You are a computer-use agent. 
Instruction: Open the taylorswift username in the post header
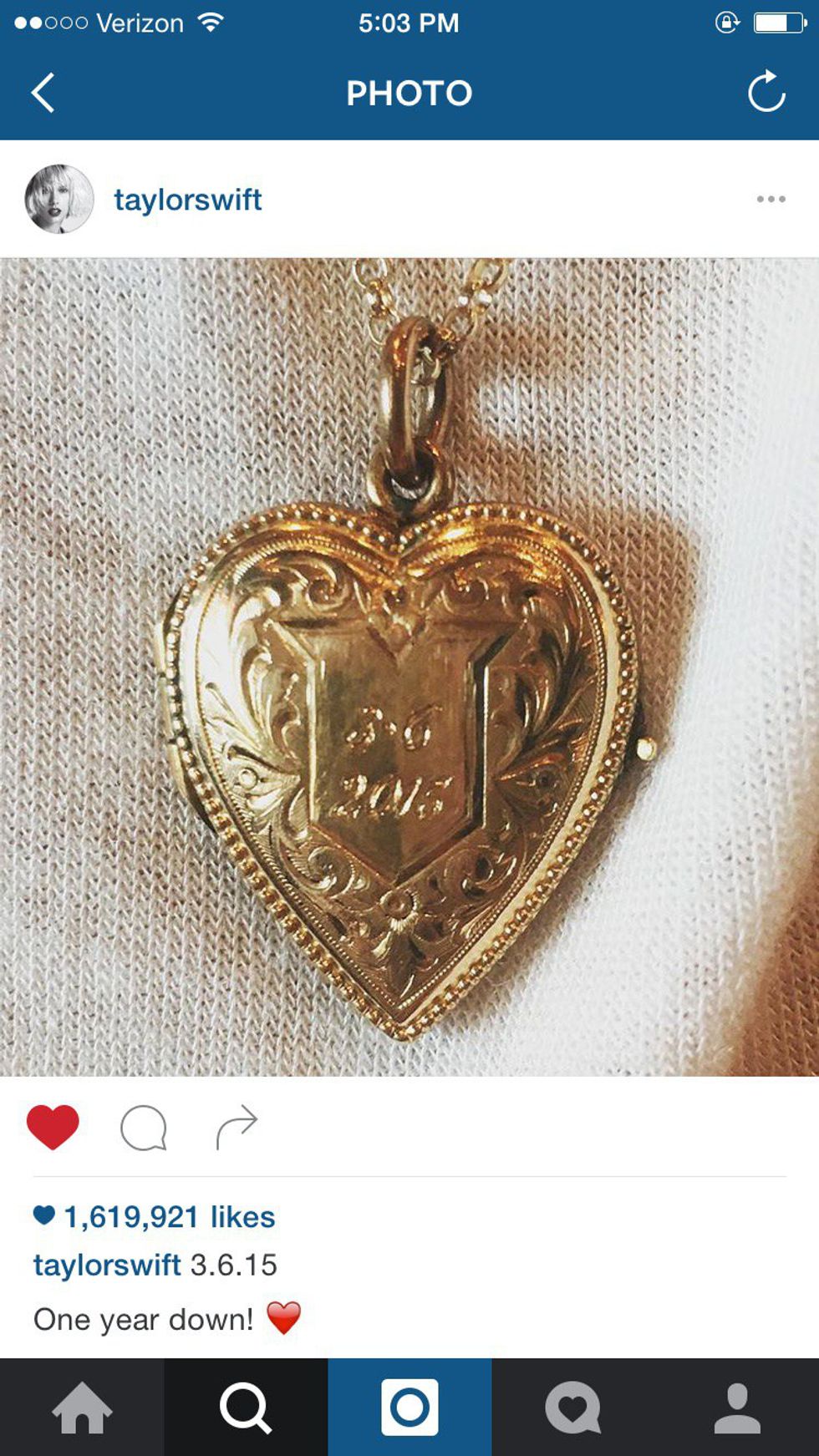[187, 200]
